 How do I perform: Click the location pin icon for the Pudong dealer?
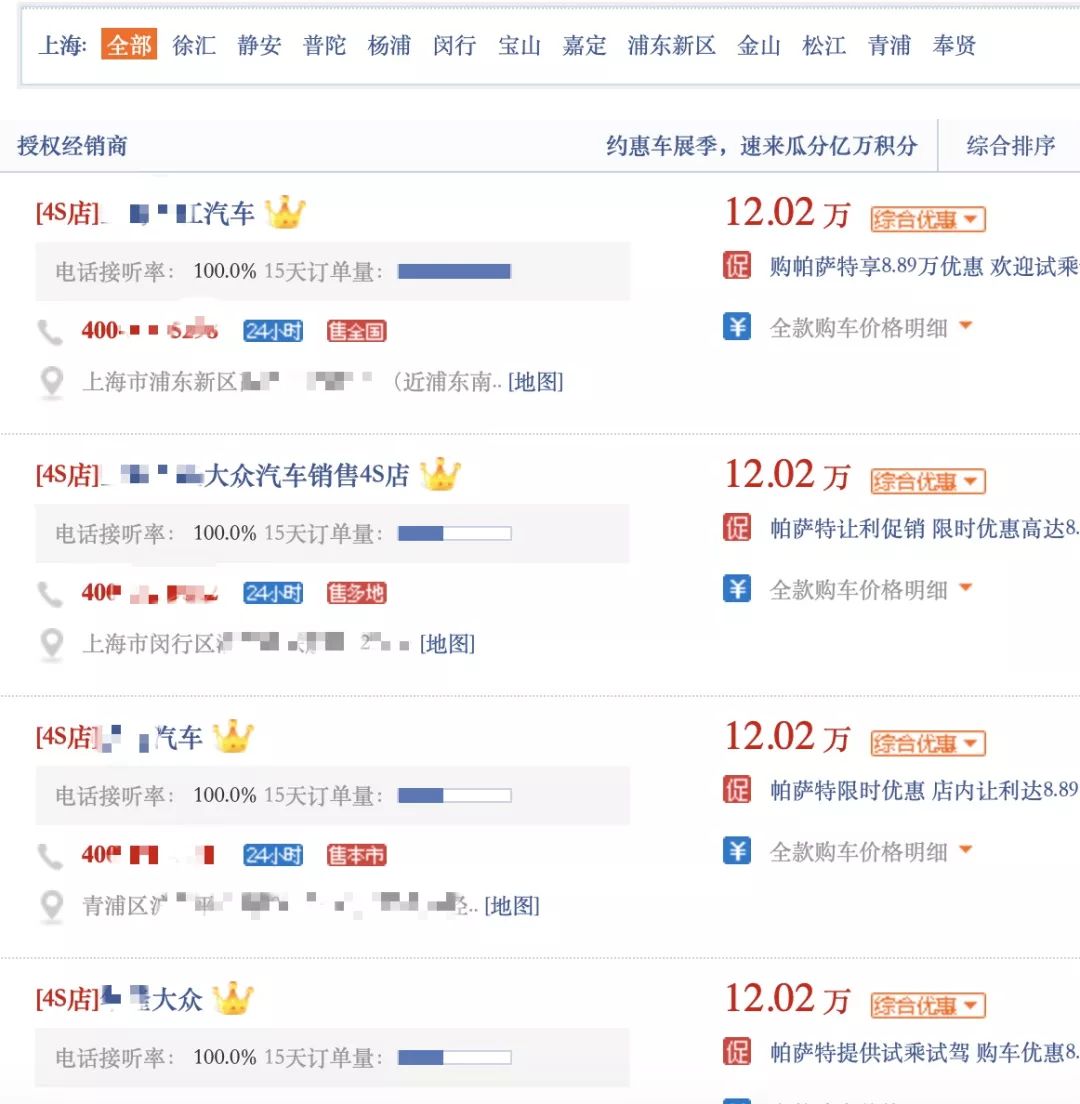click(x=51, y=380)
